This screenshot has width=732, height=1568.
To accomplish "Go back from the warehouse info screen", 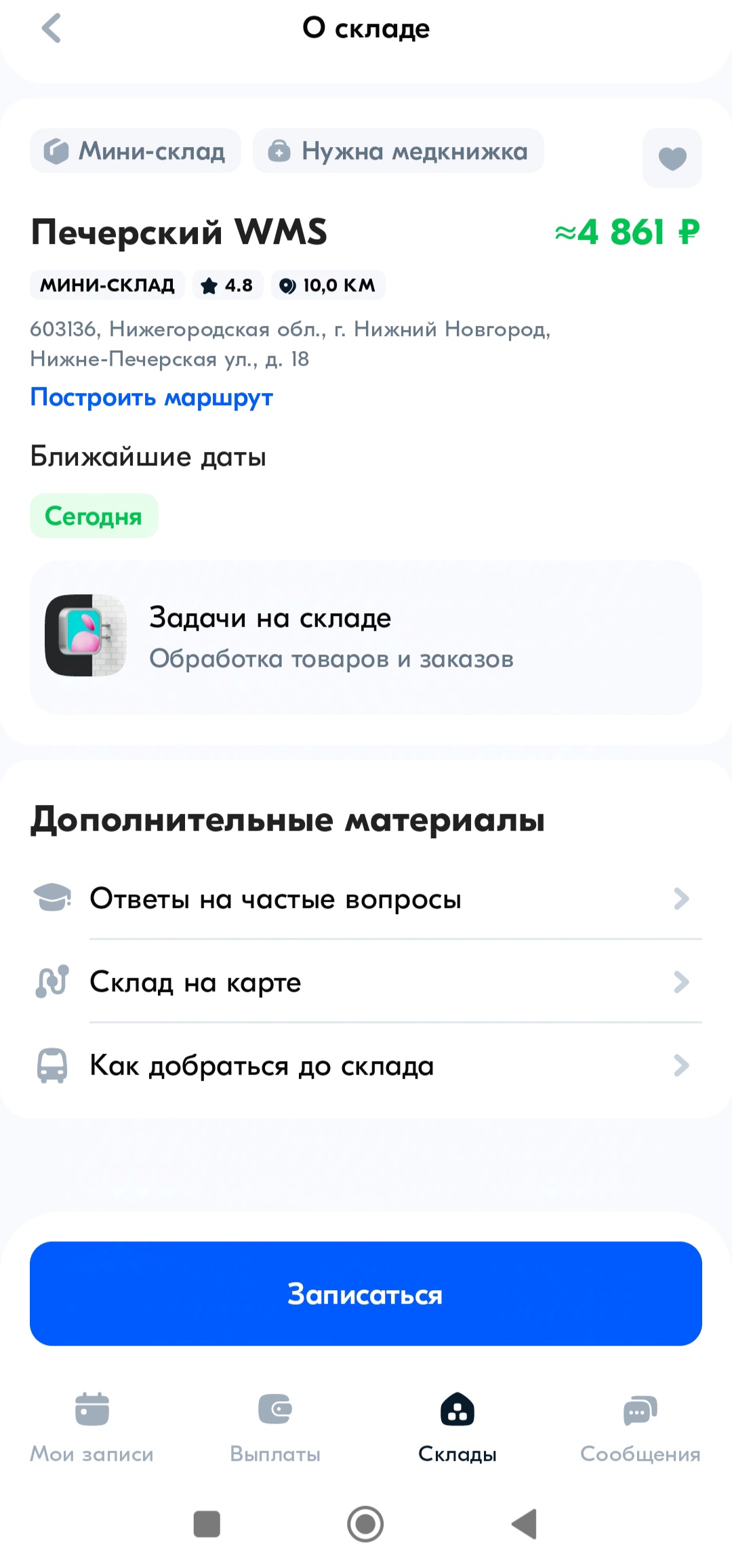I will [x=52, y=28].
